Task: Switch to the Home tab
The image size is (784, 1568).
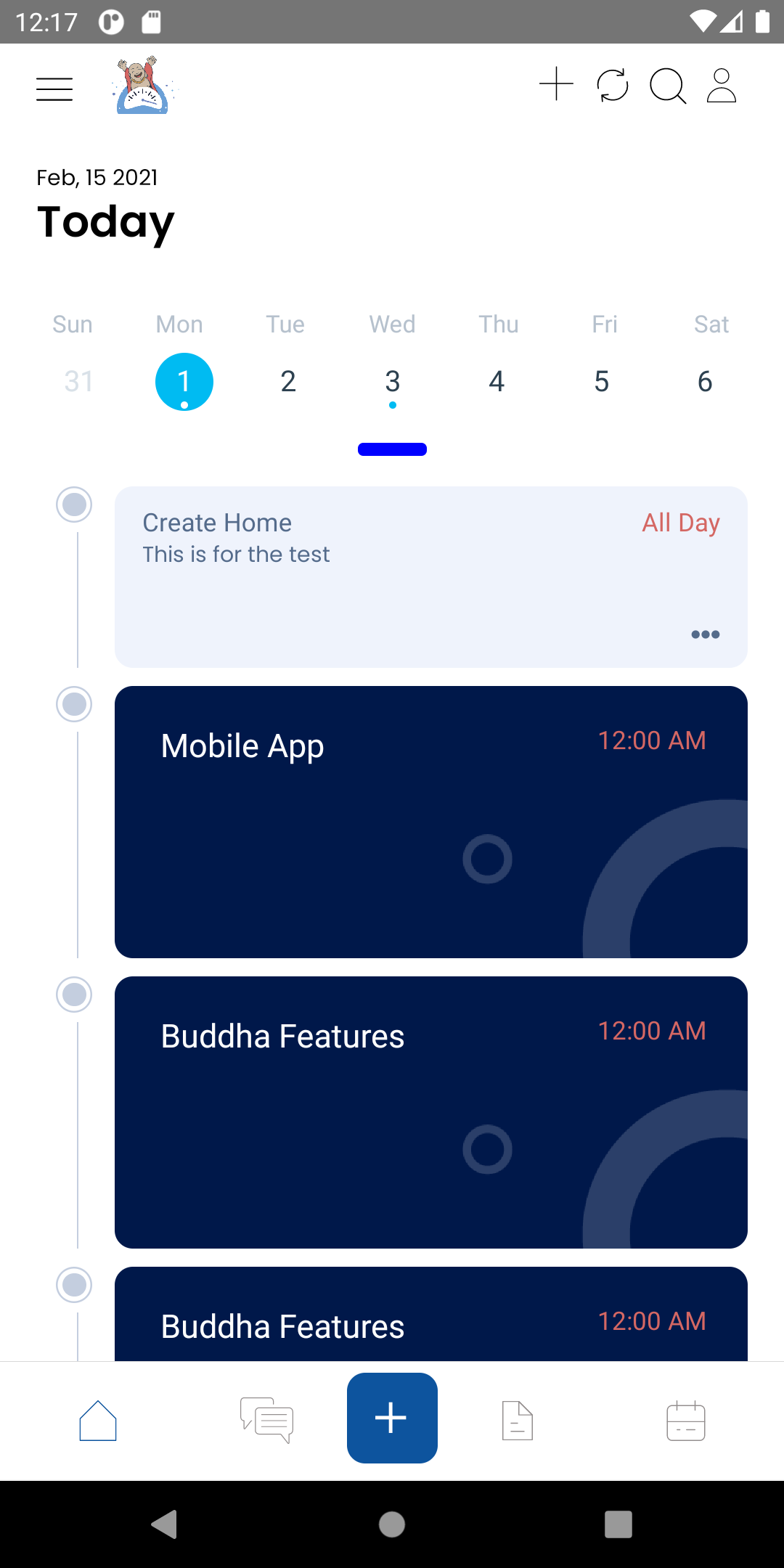Action: [98, 1421]
